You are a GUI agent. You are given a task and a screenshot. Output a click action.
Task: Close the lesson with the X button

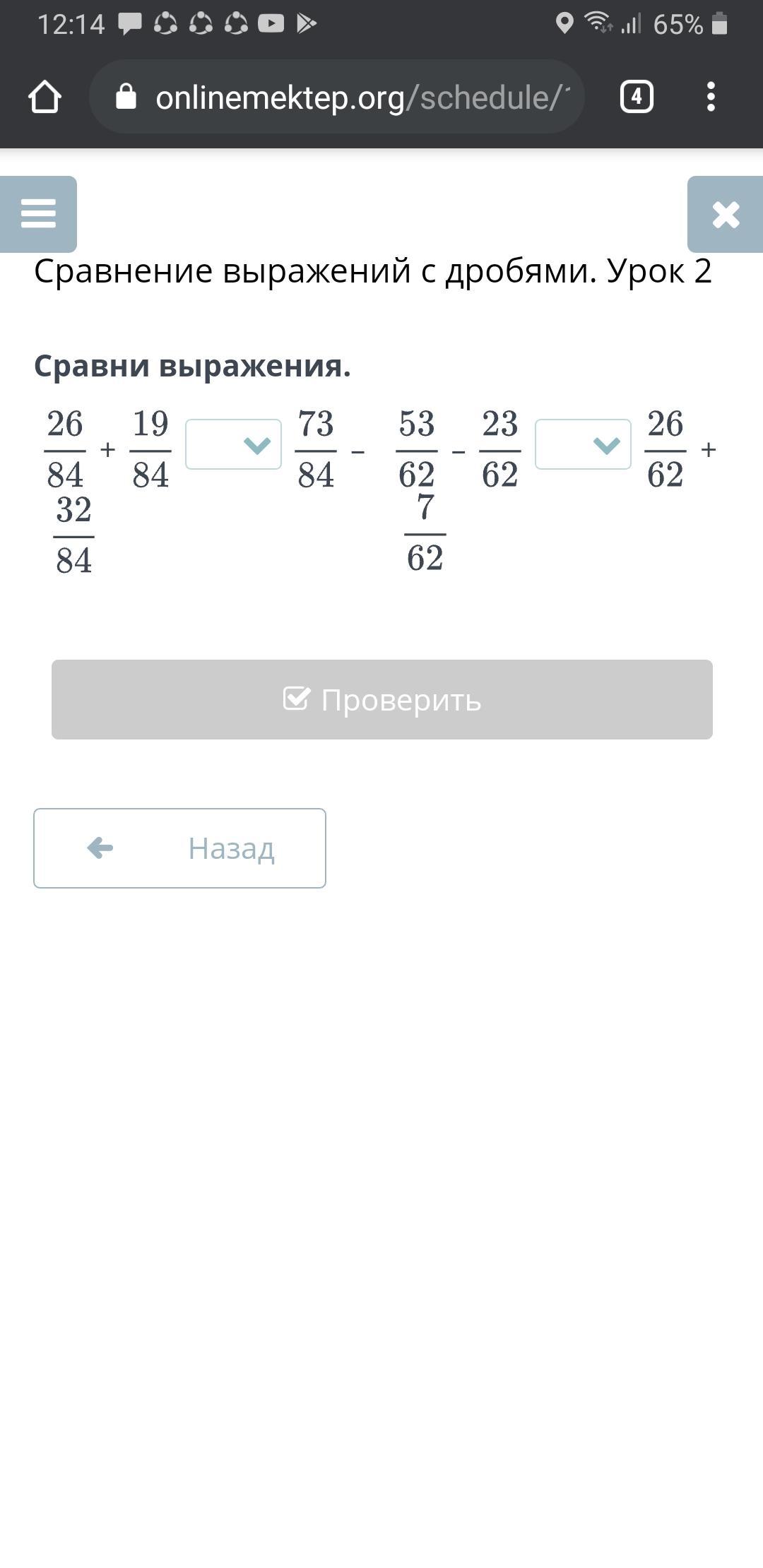point(726,214)
